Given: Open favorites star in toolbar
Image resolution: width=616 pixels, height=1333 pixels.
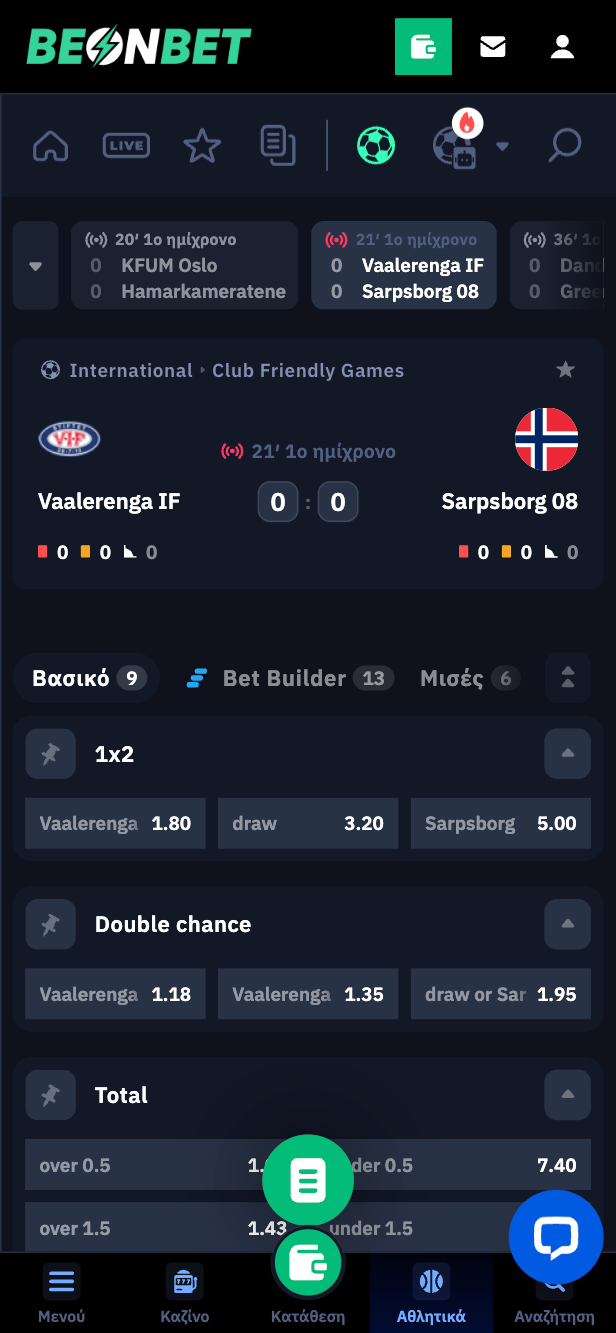Looking at the screenshot, I should coord(202,146).
